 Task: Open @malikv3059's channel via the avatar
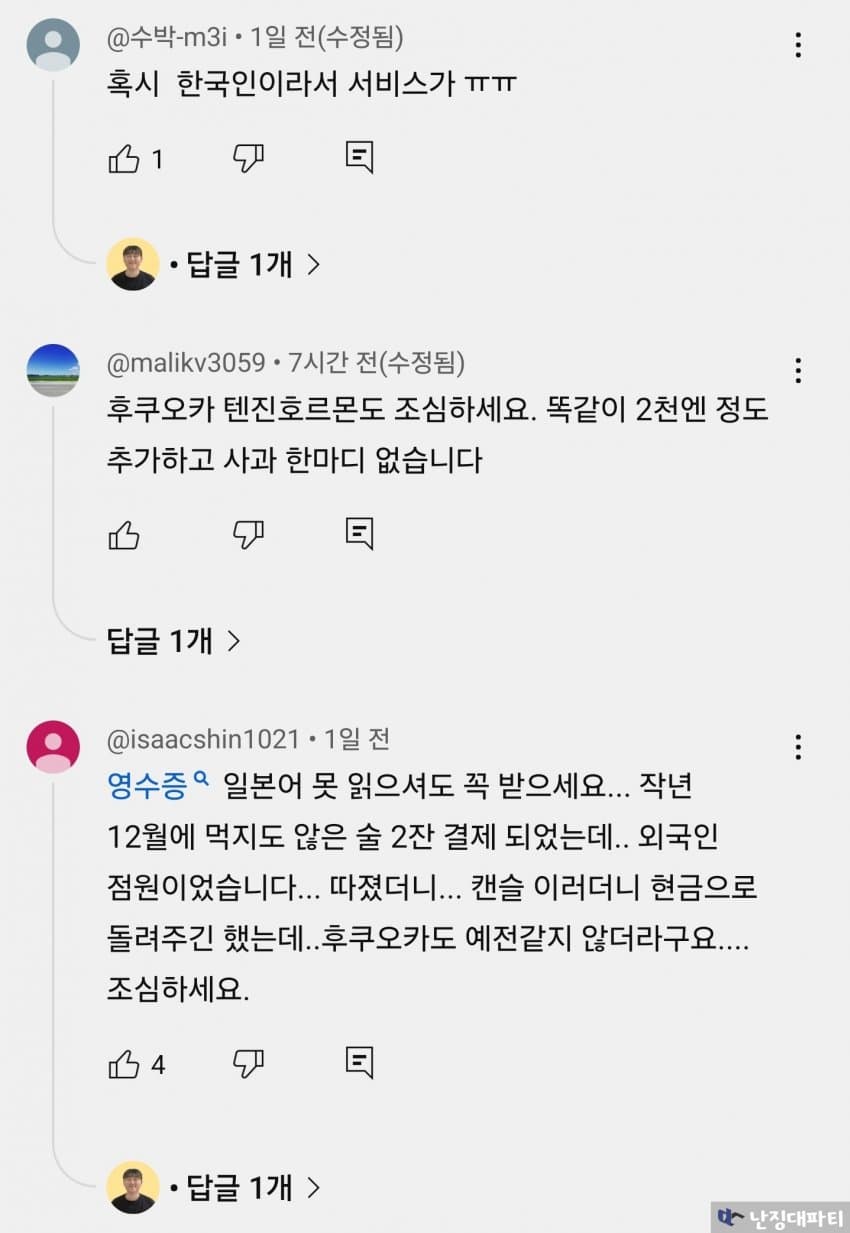pos(53,370)
